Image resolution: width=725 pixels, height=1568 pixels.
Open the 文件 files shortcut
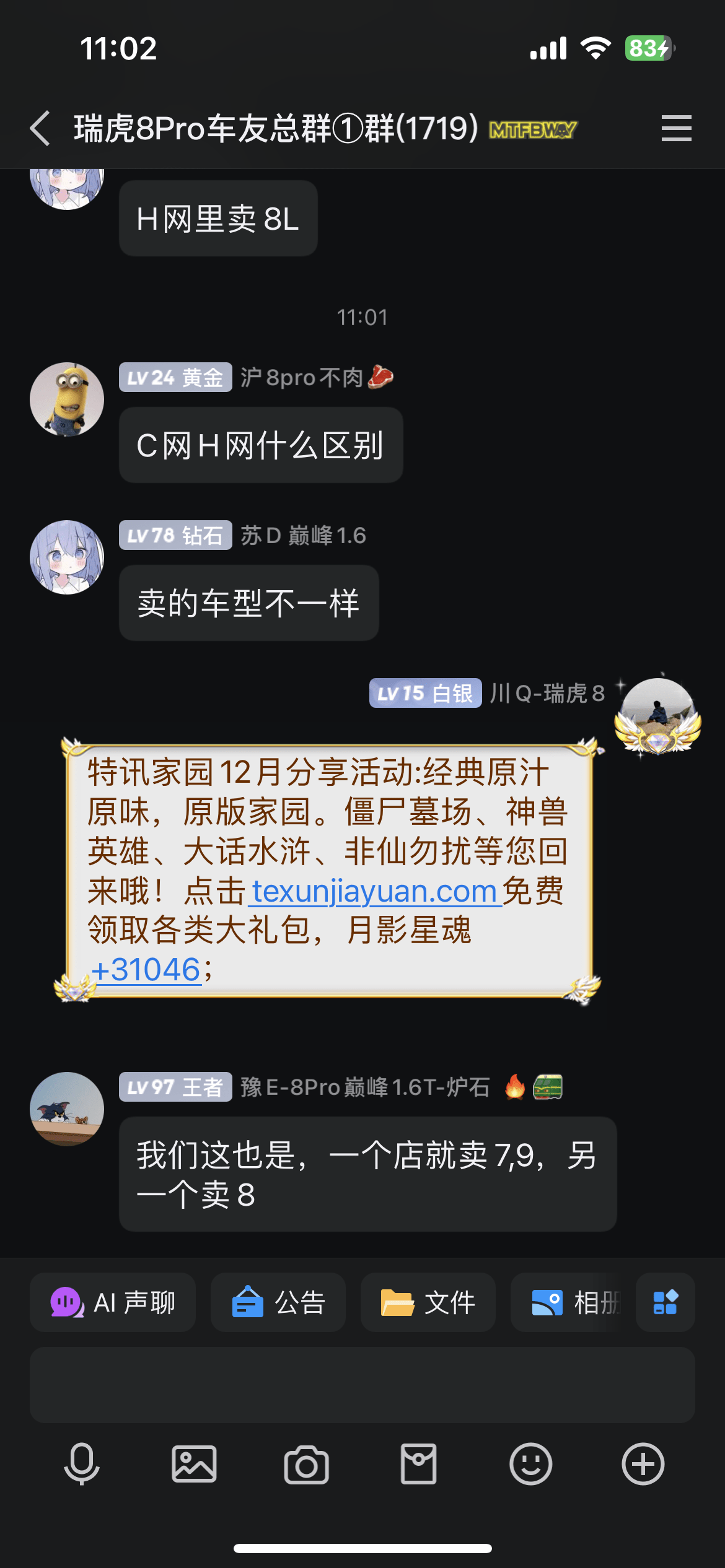point(428,1302)
